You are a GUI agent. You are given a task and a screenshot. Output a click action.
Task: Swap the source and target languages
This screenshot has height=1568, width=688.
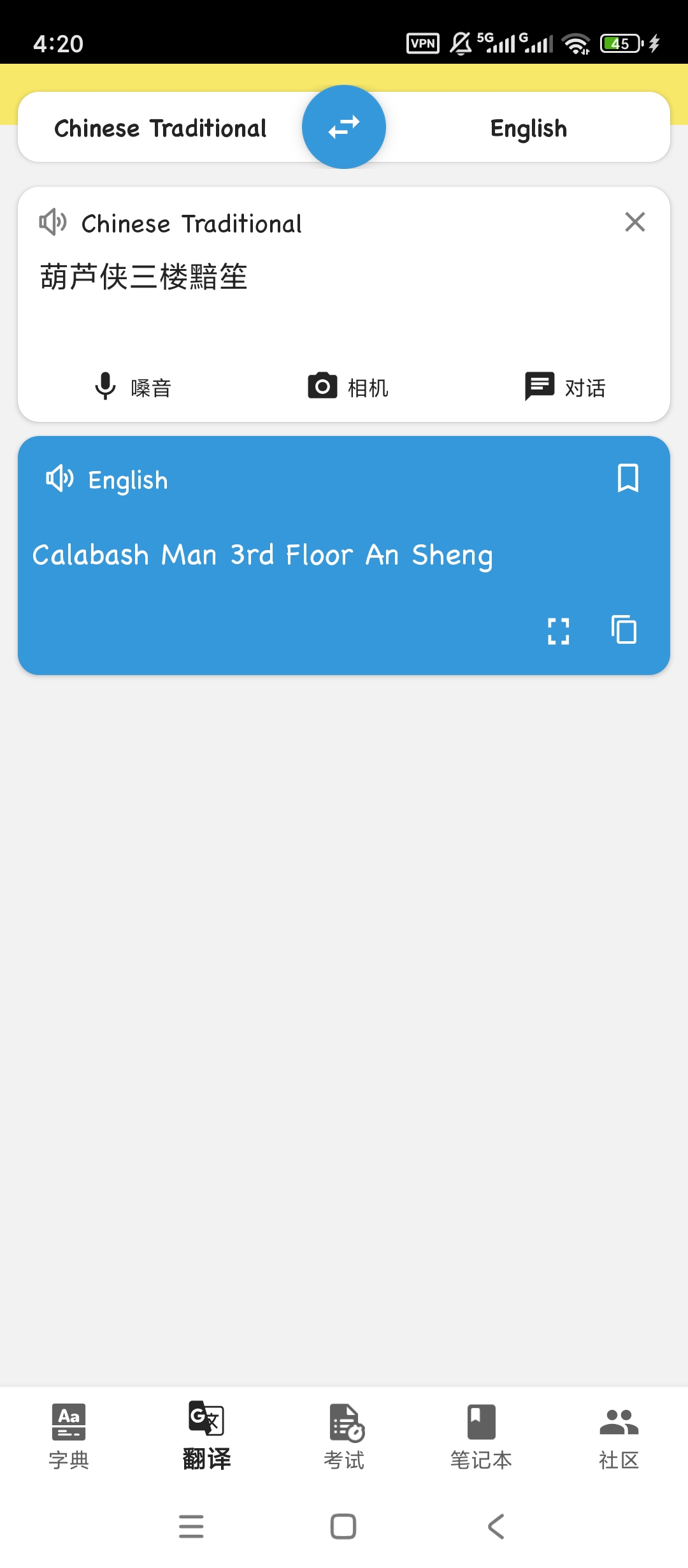pos(344,127)
